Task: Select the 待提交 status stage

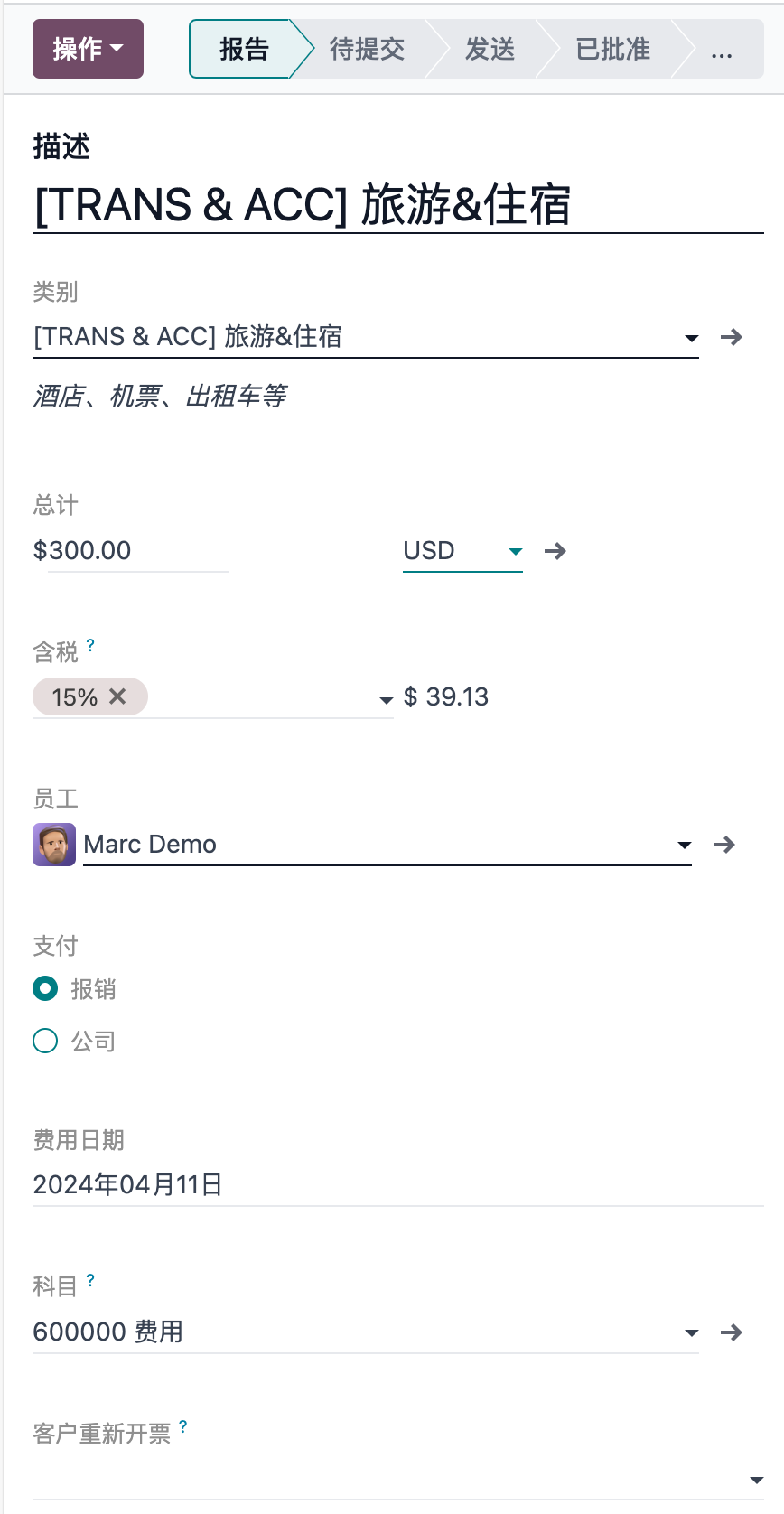Action: click(367, 49)
